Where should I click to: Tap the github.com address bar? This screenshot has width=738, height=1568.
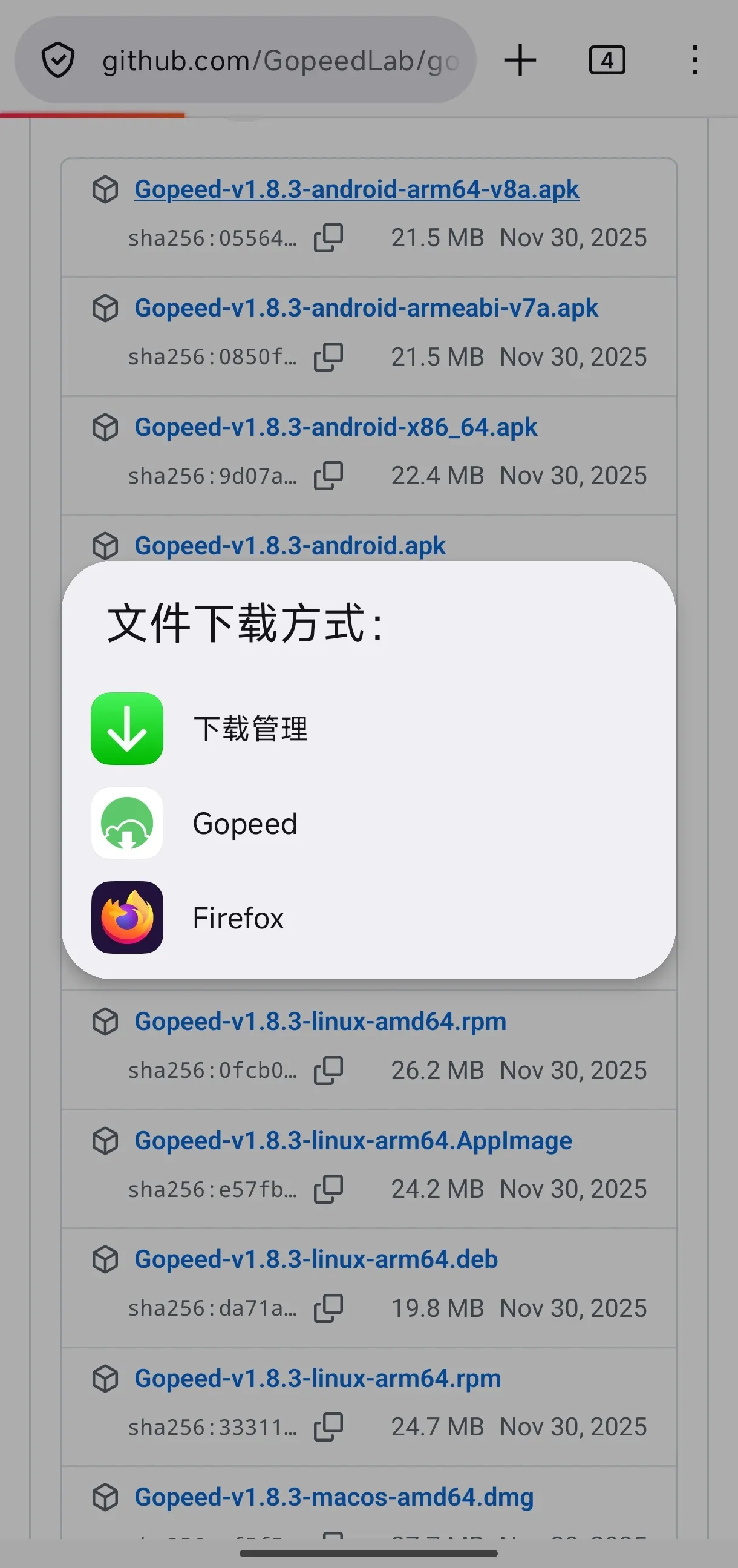pyautogui.click(x=280, y=61)
